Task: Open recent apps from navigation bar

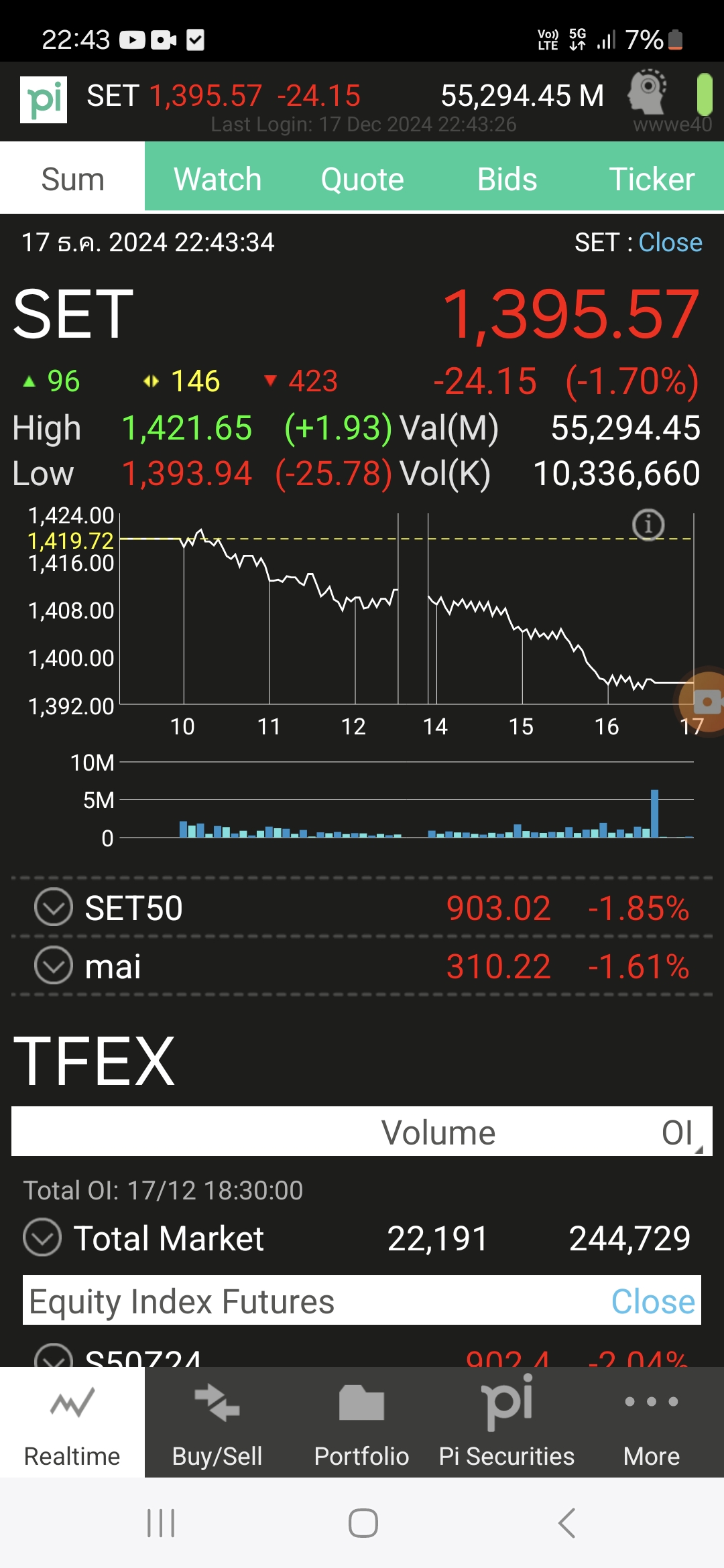Action: pos(161,1522)
